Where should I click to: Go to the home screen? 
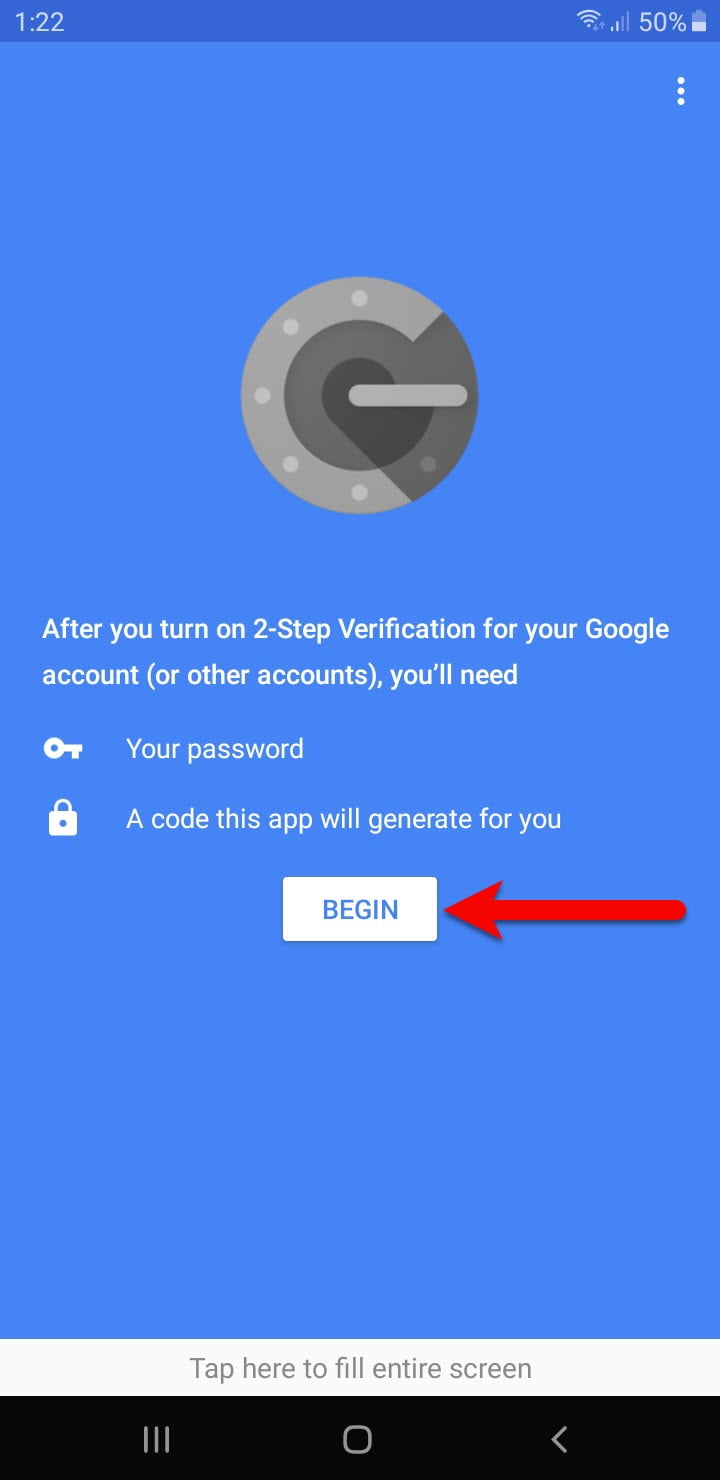point(357,1439)
